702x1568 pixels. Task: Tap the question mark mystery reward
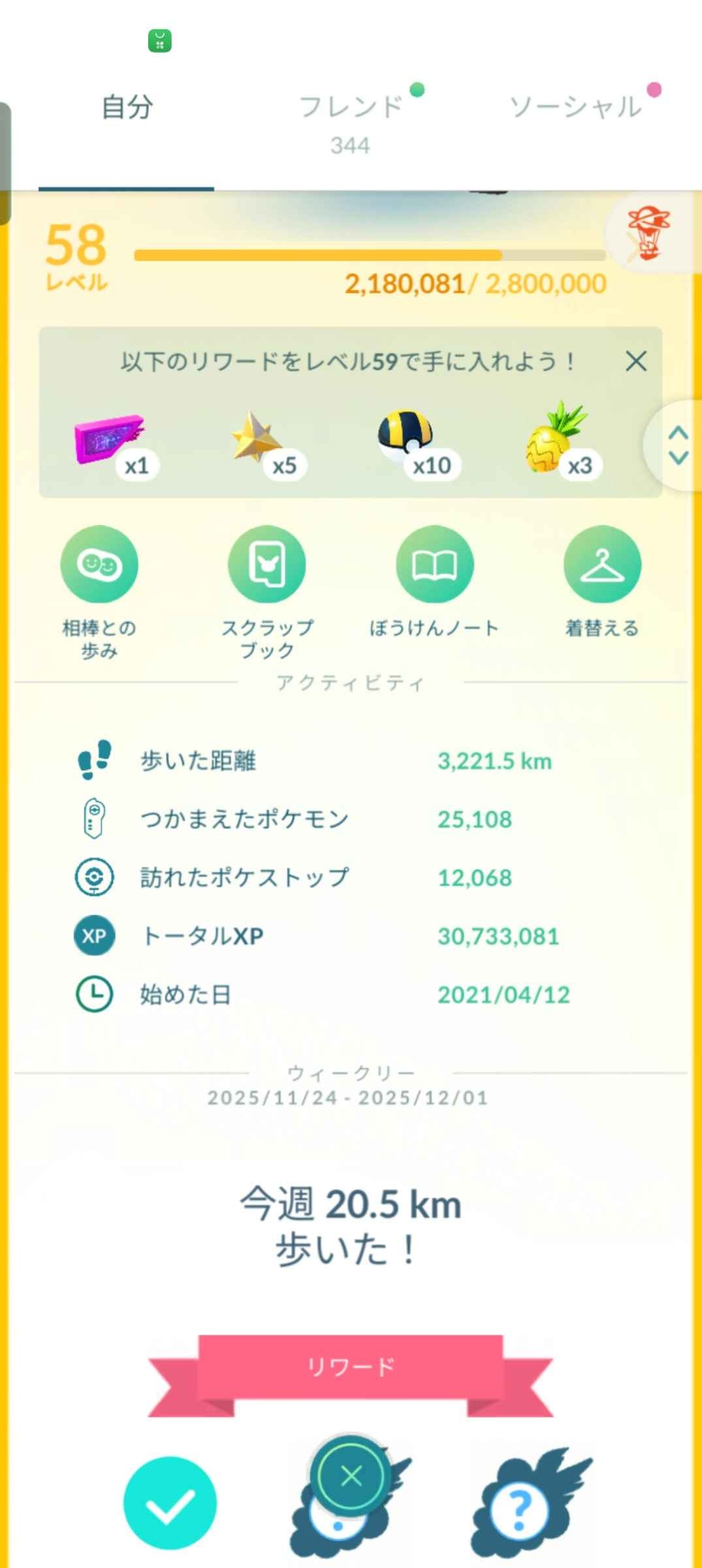[x=519, y=1508]
